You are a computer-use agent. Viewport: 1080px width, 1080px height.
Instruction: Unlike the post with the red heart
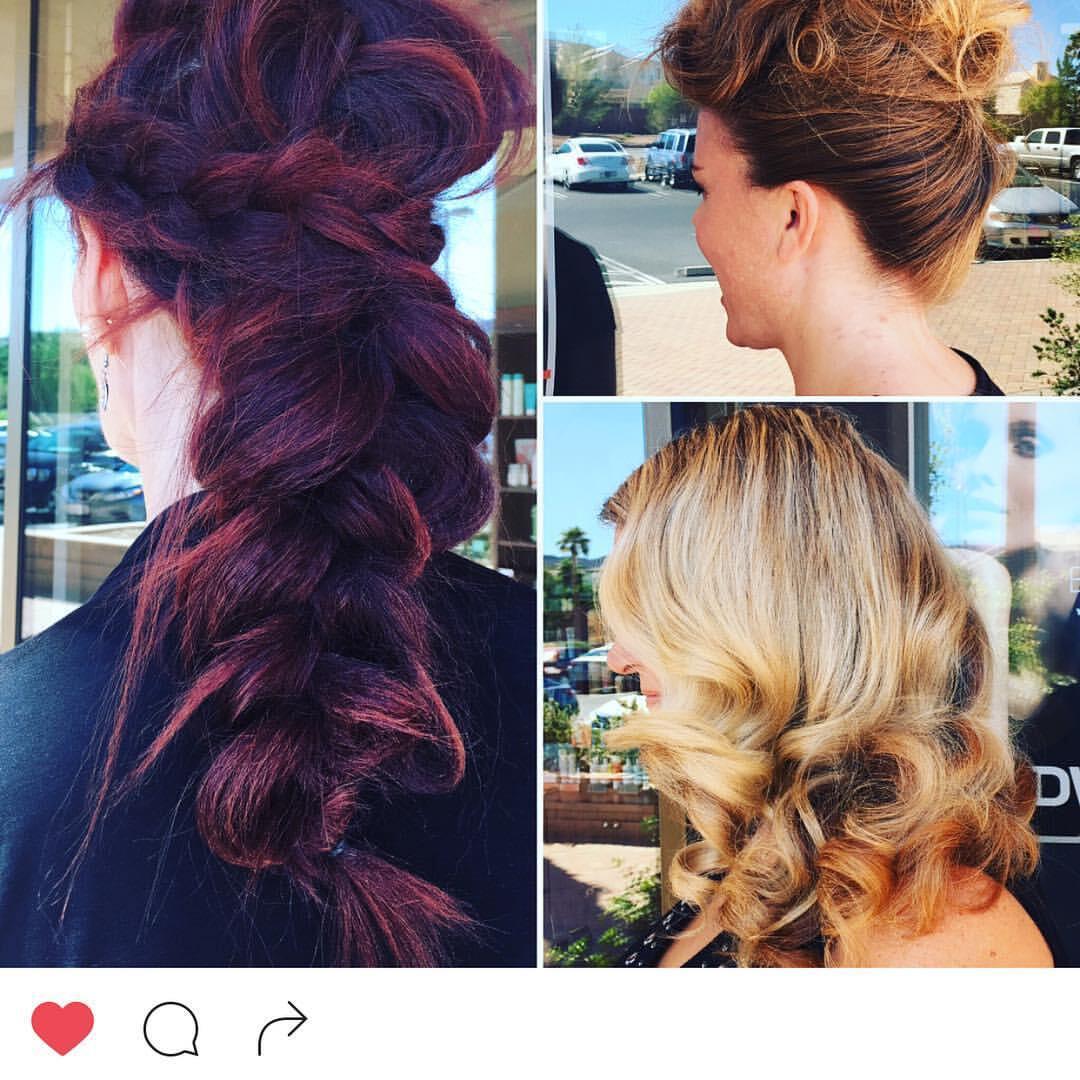pyautogui.click(x=62, y=1028)
